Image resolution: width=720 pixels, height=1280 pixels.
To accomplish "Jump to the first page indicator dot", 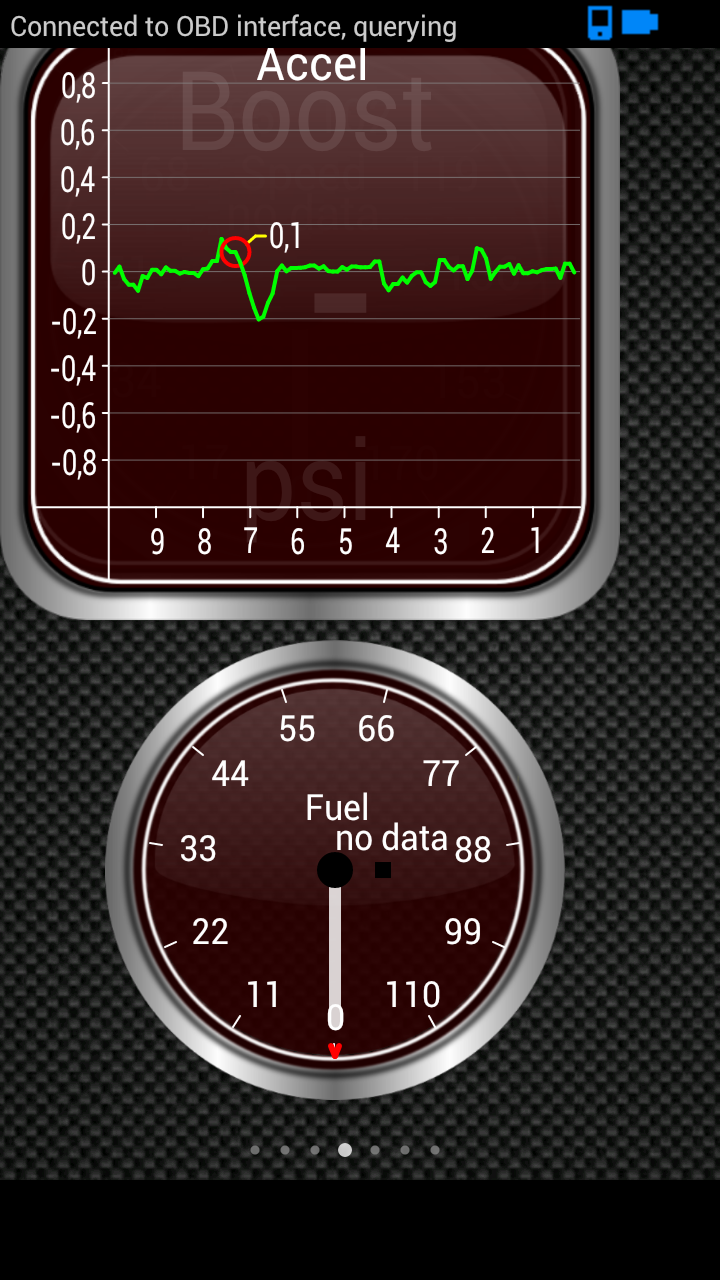I will point(255,1150).
